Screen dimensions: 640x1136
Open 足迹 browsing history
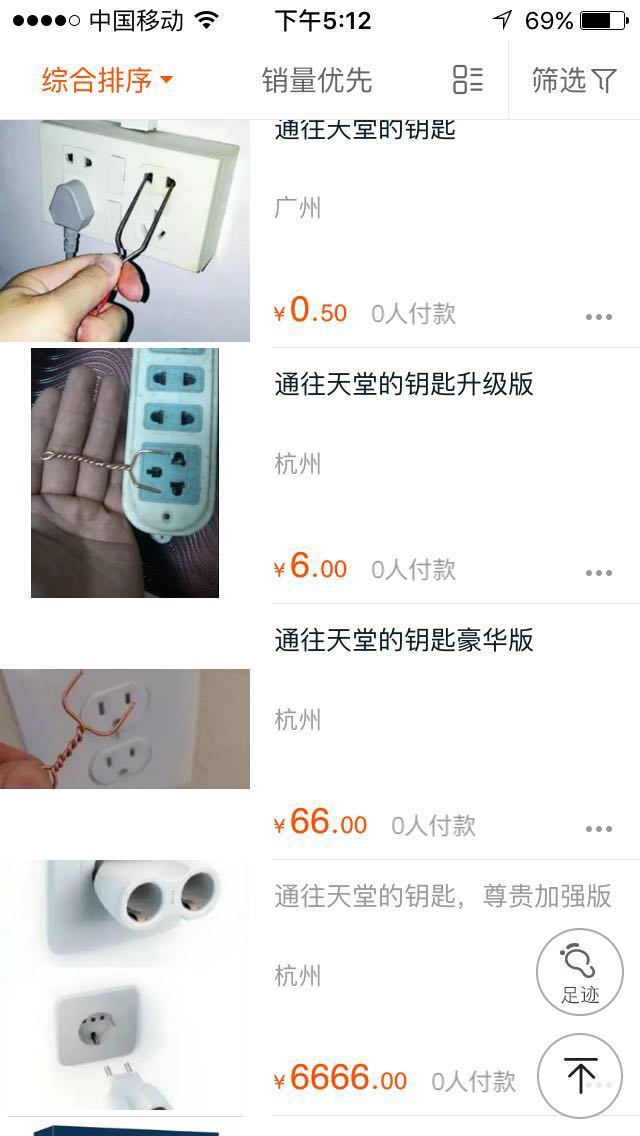pos(580,973)
